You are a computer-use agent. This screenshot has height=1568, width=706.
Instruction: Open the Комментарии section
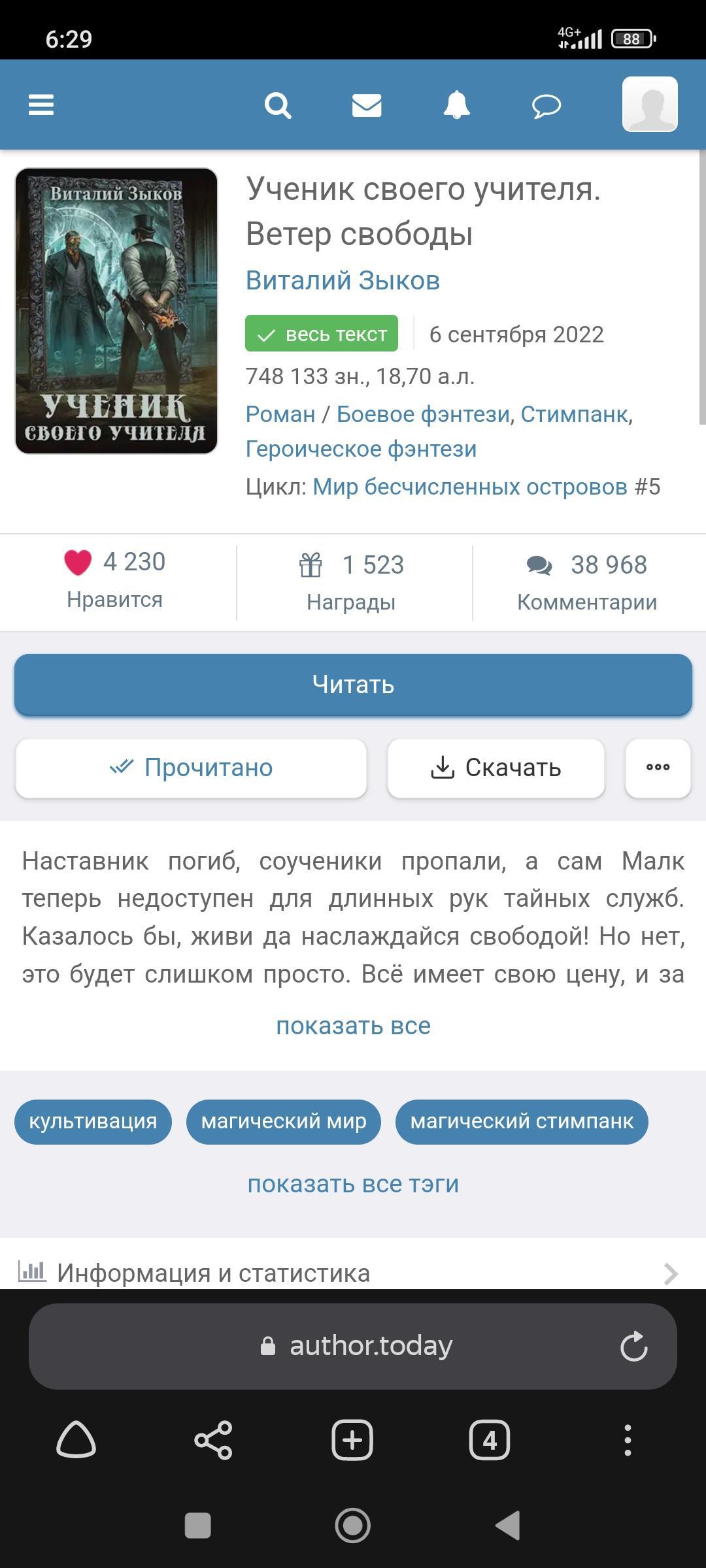coord(587,581)
